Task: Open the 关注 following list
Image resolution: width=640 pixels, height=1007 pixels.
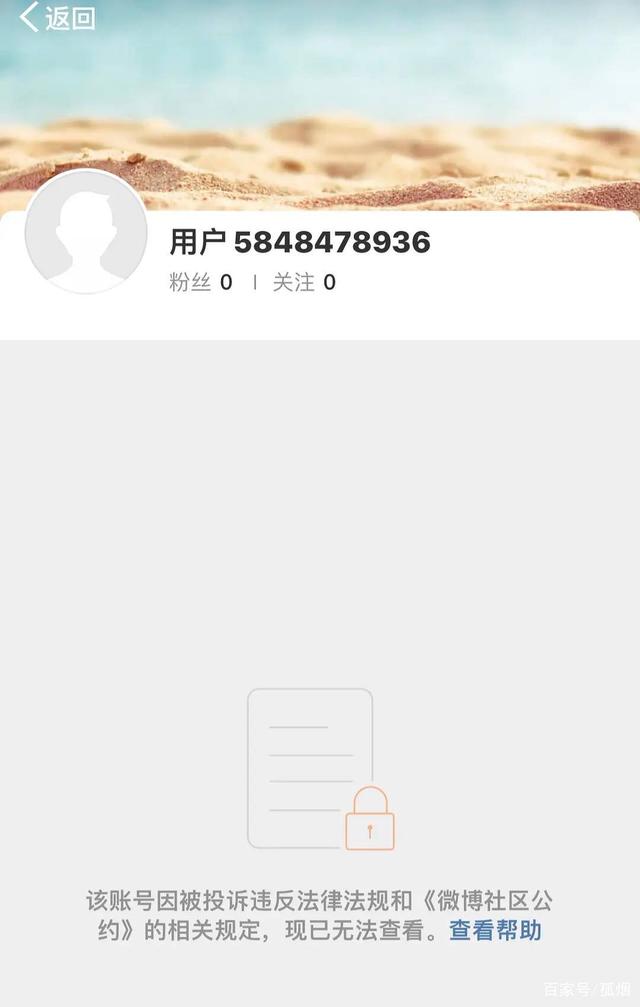Action: [304, 283]
